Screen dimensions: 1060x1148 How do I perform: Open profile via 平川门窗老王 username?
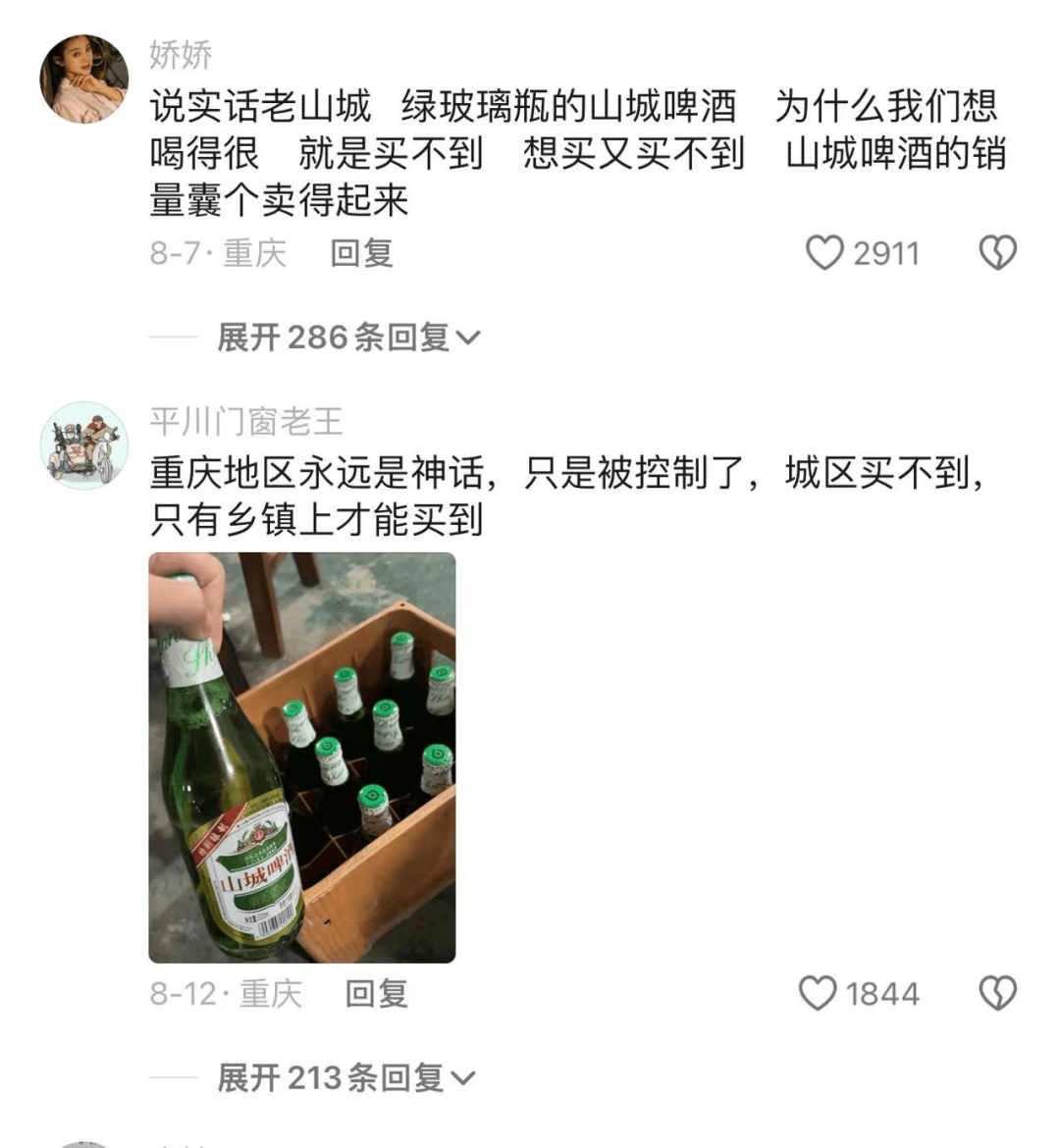pyautogui.click(x=246, y=422)
